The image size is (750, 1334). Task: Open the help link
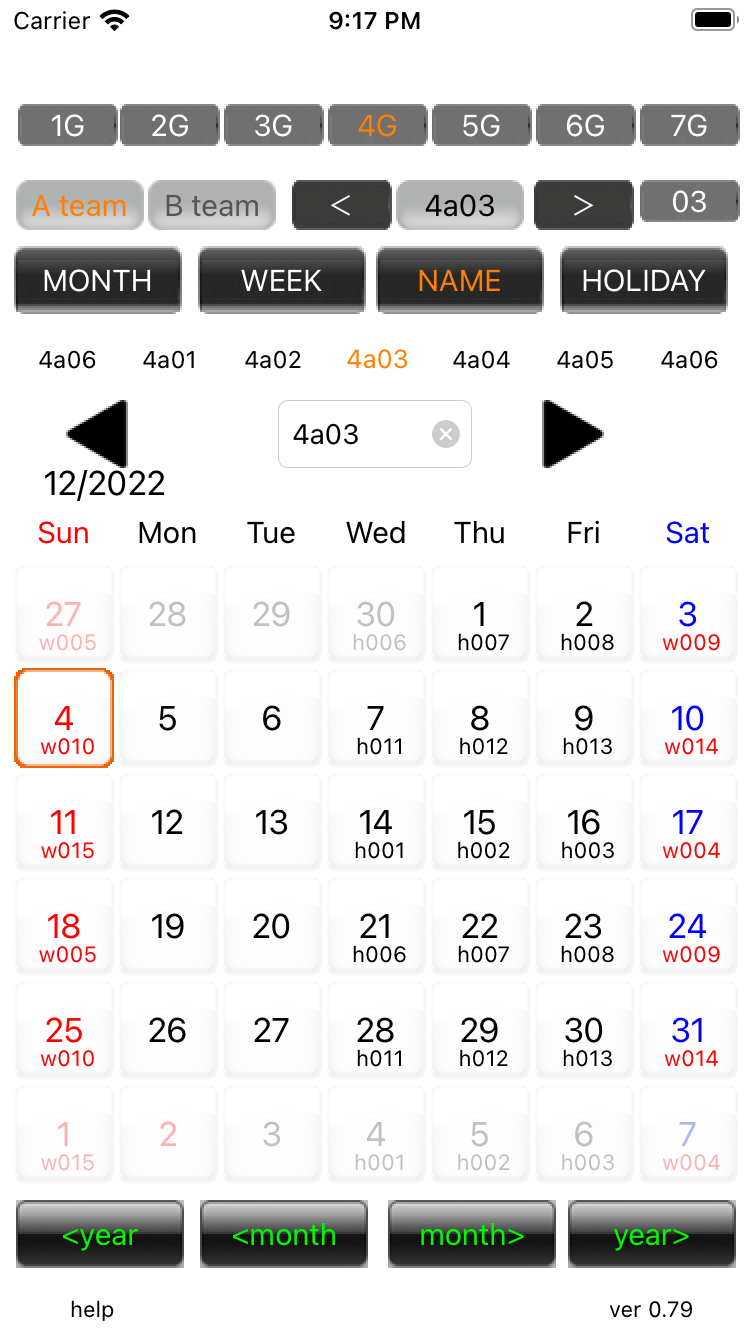click(x=92, y=1309)
